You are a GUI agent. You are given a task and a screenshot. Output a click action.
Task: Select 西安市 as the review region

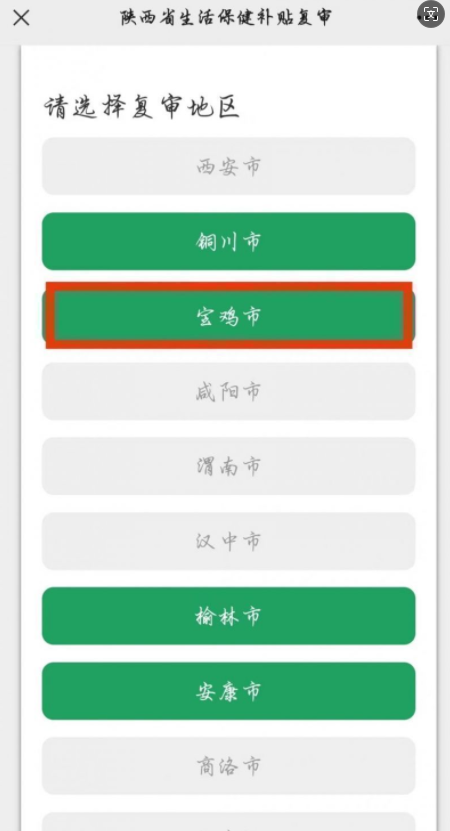pos(228,166)
